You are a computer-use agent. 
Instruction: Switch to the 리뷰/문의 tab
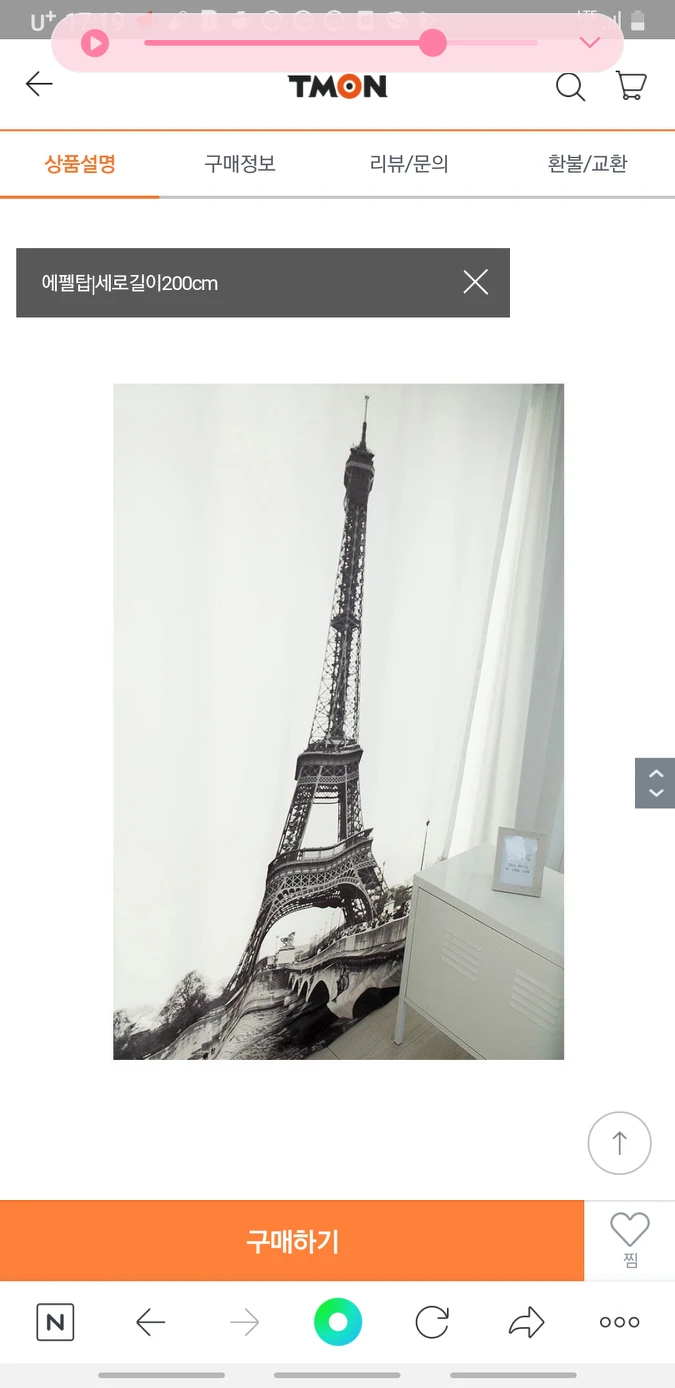click(409, 164)
